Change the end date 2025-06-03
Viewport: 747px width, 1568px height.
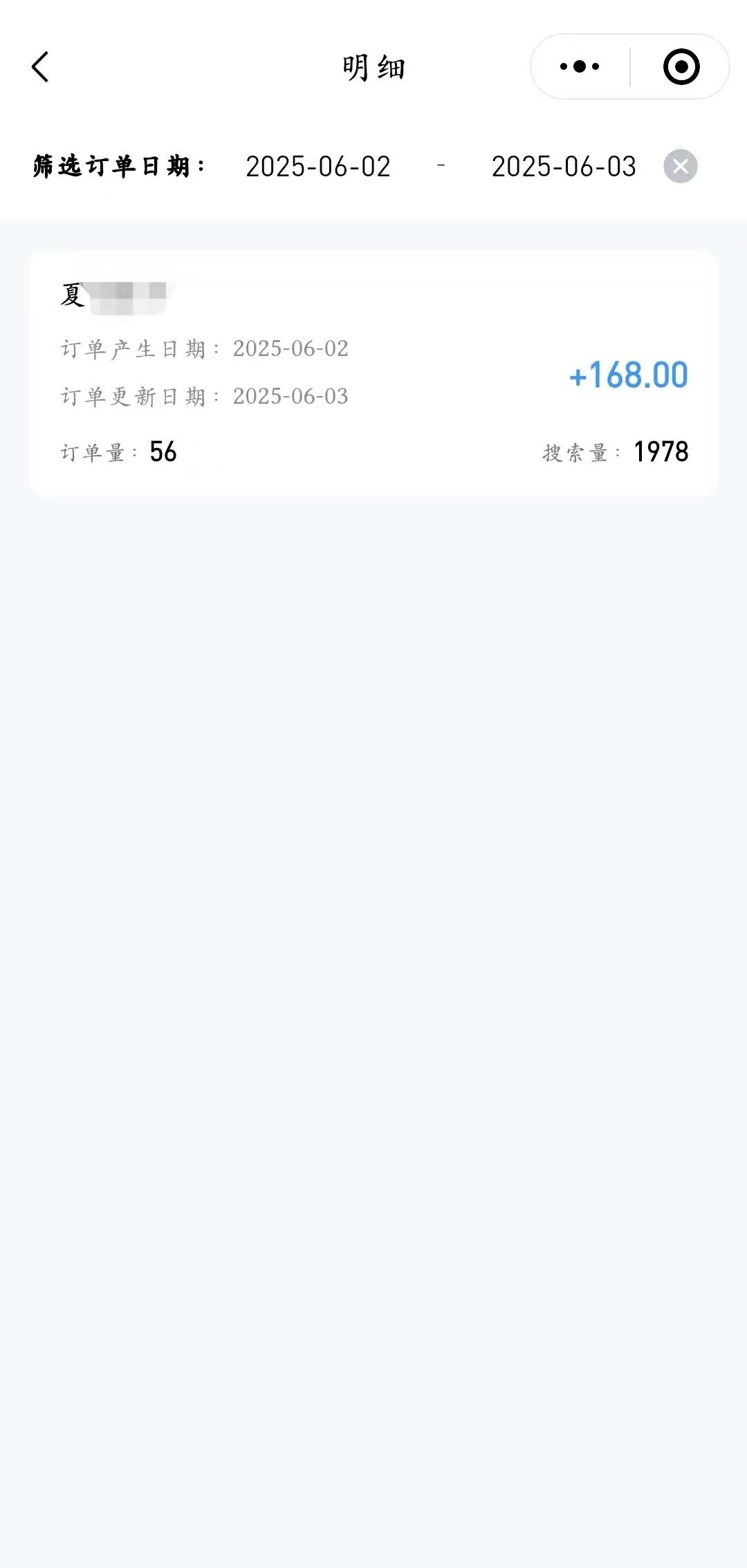tap(564, 167)
